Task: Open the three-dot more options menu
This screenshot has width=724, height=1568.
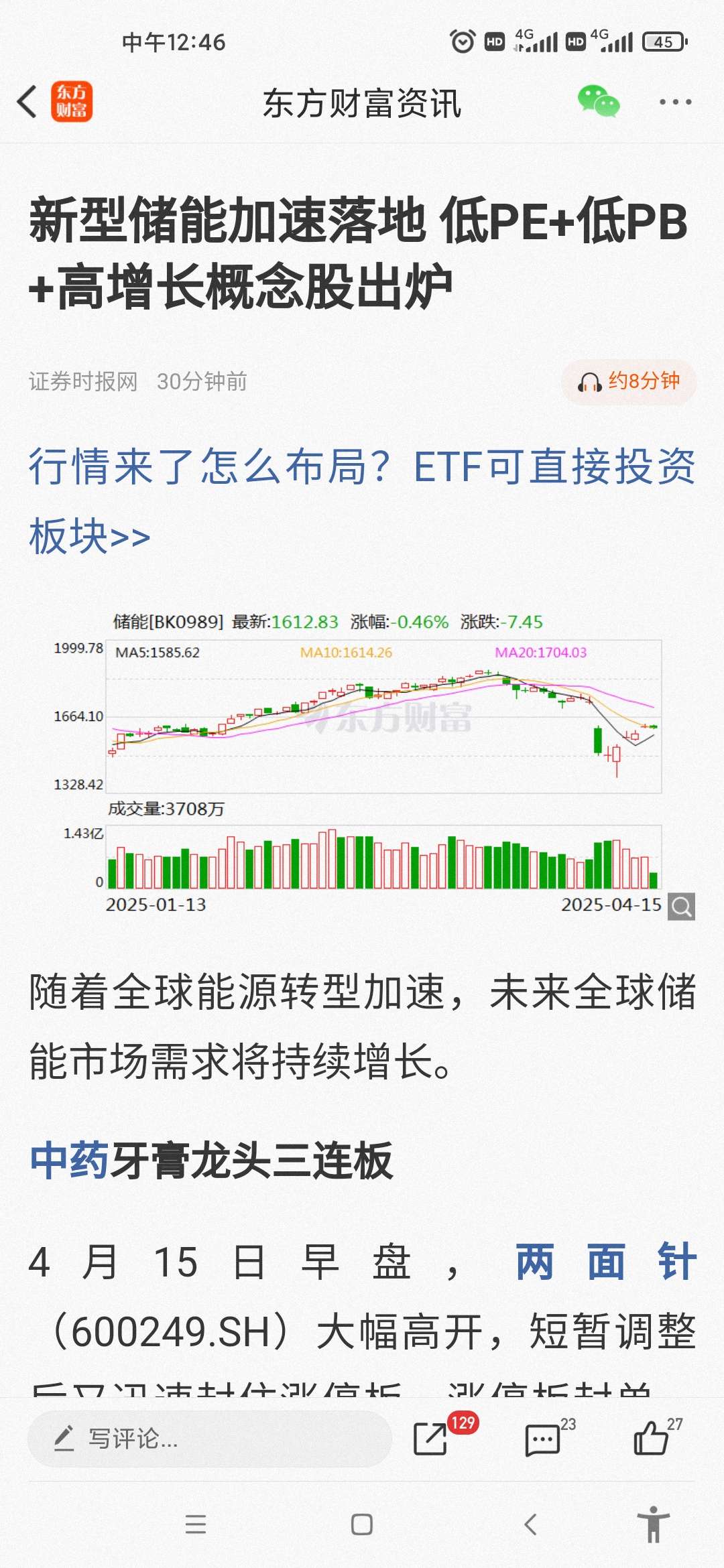Action: click(x=675, y=102)
